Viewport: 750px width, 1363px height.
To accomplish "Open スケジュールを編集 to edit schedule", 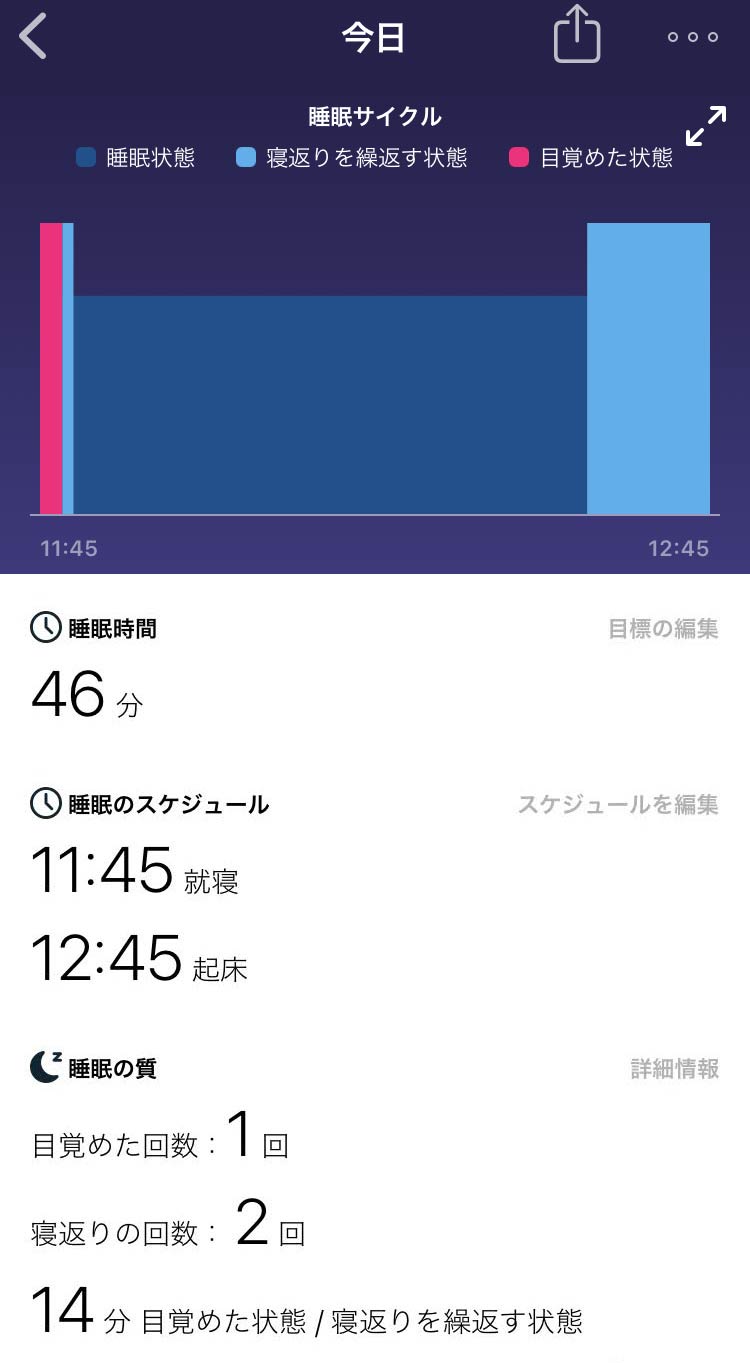I will pos(618,804).
